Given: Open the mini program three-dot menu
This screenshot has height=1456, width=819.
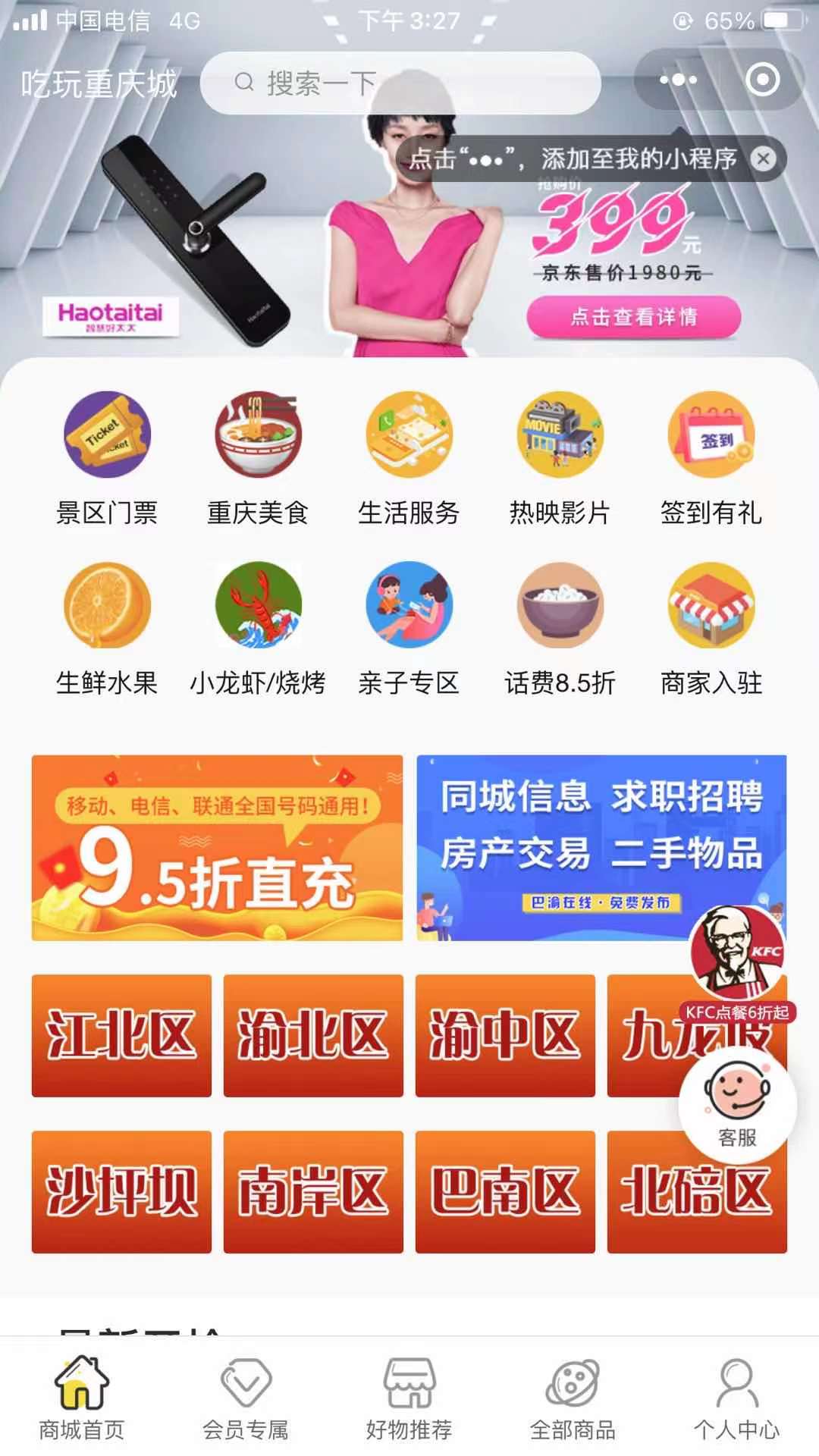Looking at the screenshot, I should (x=677, y=80).
